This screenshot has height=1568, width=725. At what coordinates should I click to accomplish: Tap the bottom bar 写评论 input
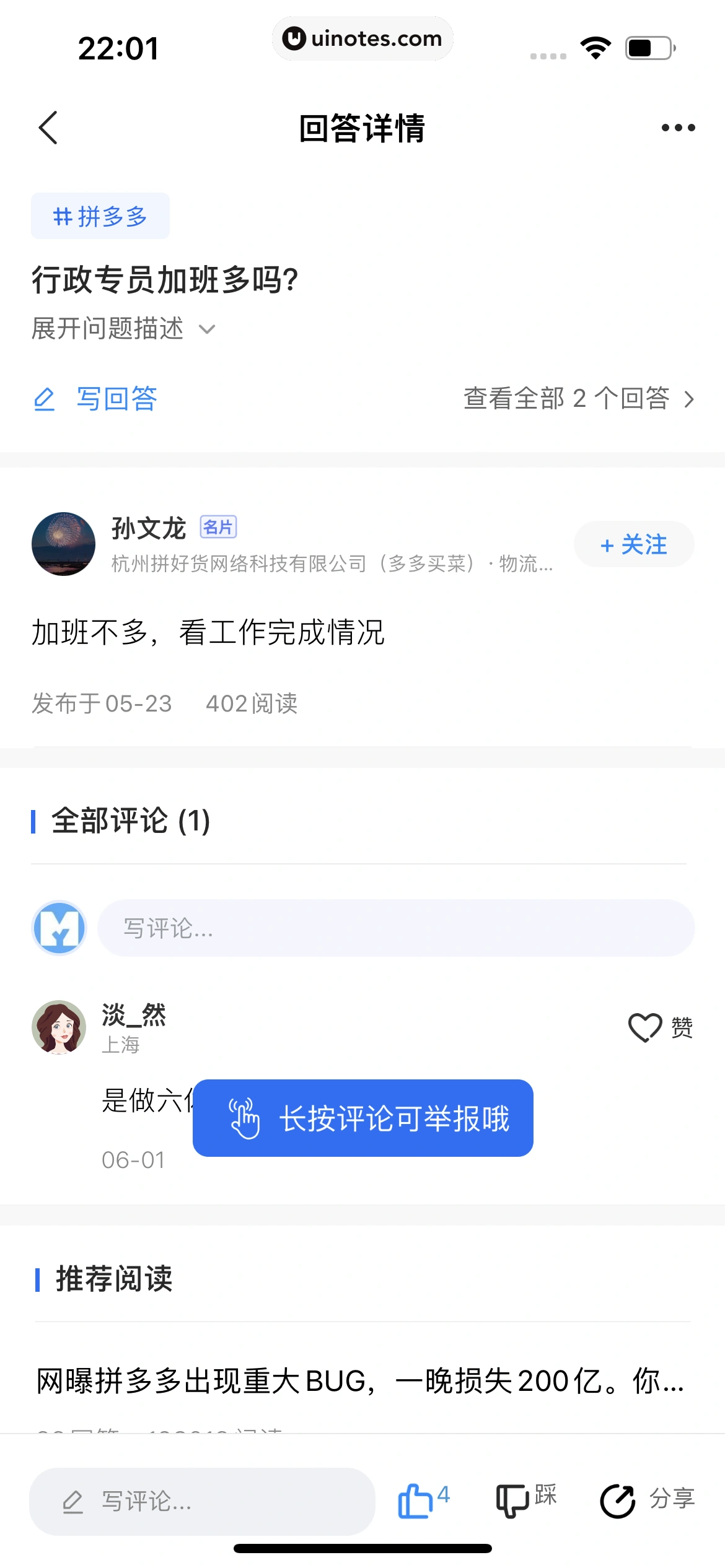click(x=202, y=1501)
